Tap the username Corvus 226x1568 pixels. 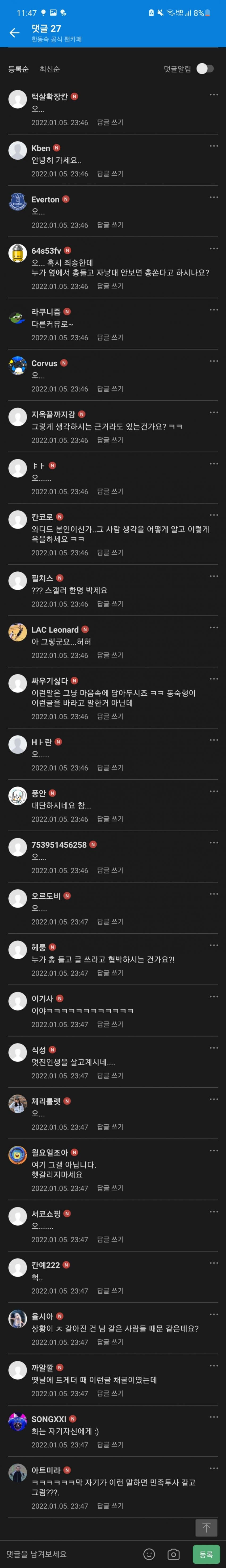(x=44, y=363)
